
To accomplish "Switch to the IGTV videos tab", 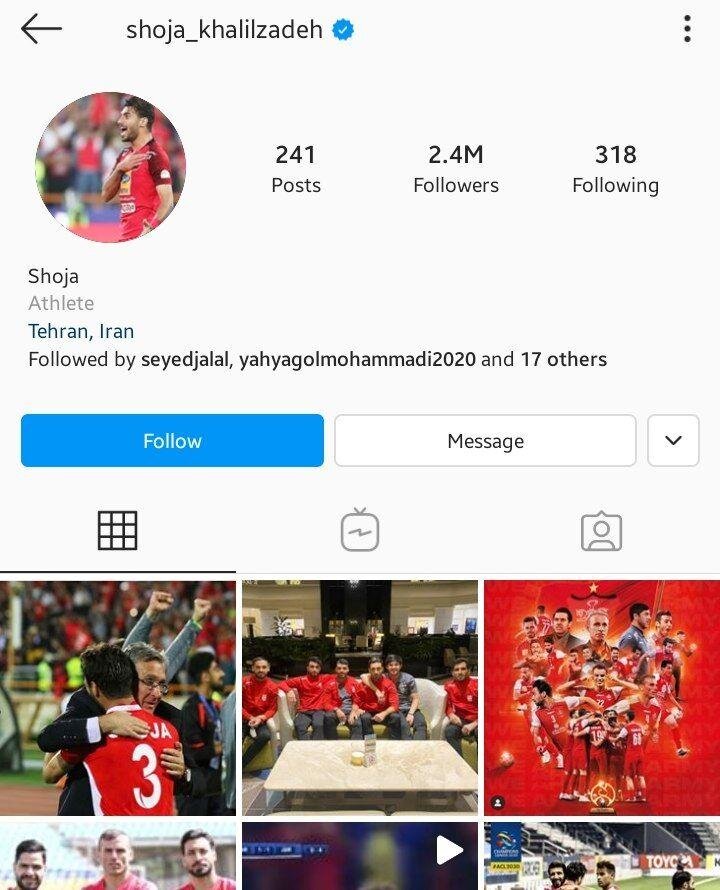I will [x=360, y=531].
